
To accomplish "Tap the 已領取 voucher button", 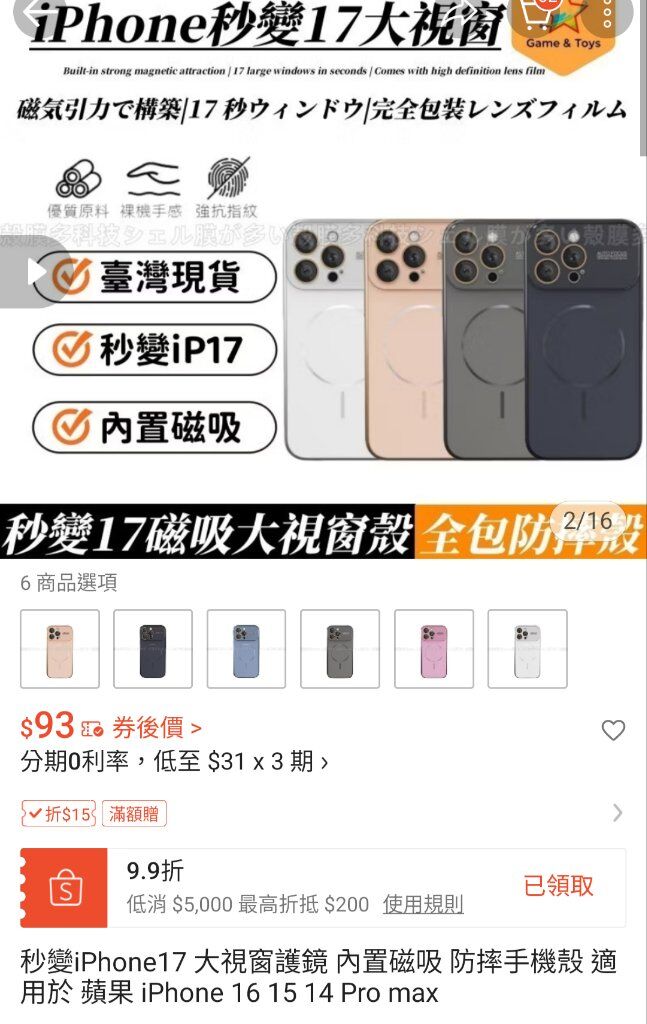I will 559,885.
